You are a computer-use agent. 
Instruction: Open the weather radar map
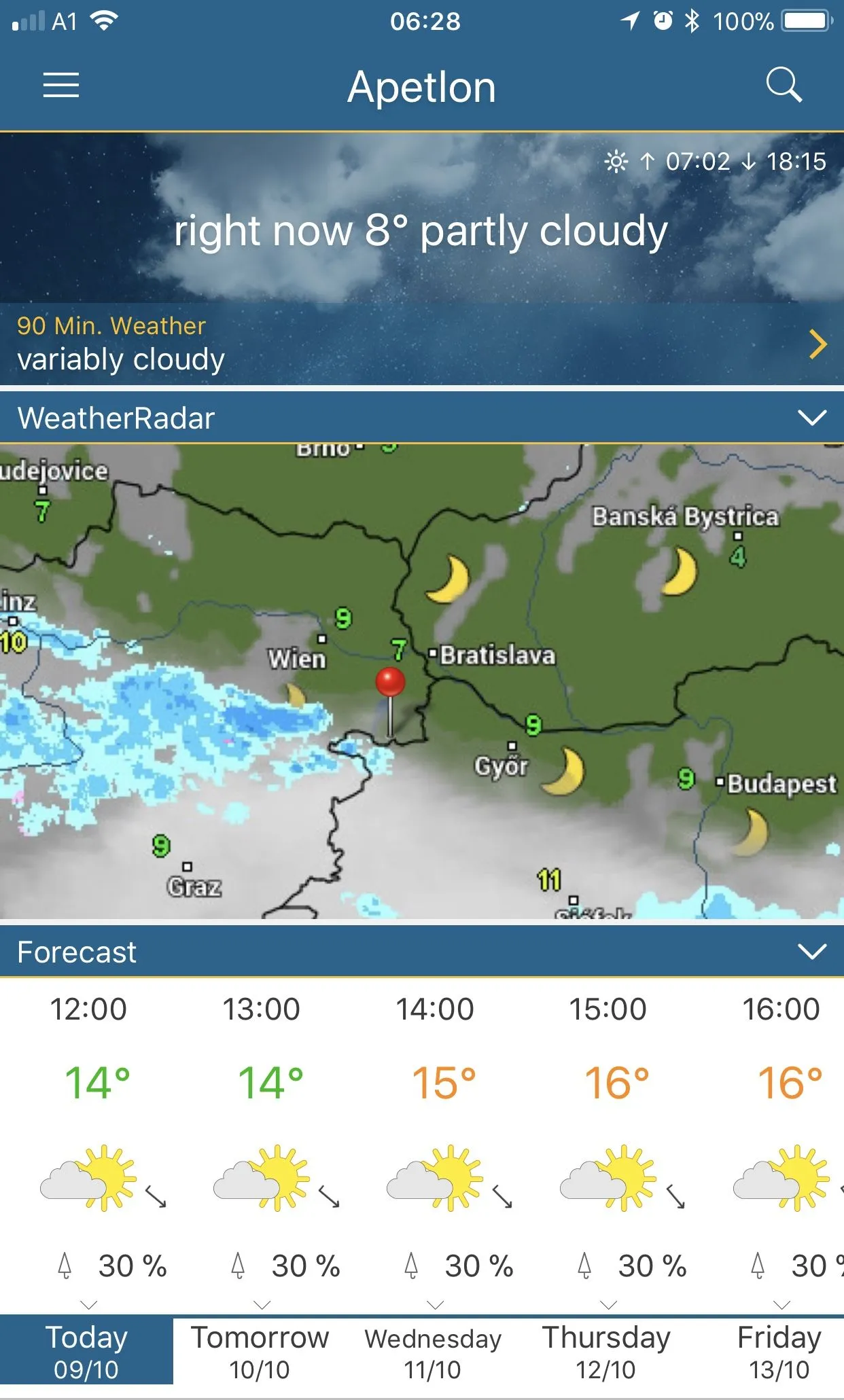click(421, 681)
